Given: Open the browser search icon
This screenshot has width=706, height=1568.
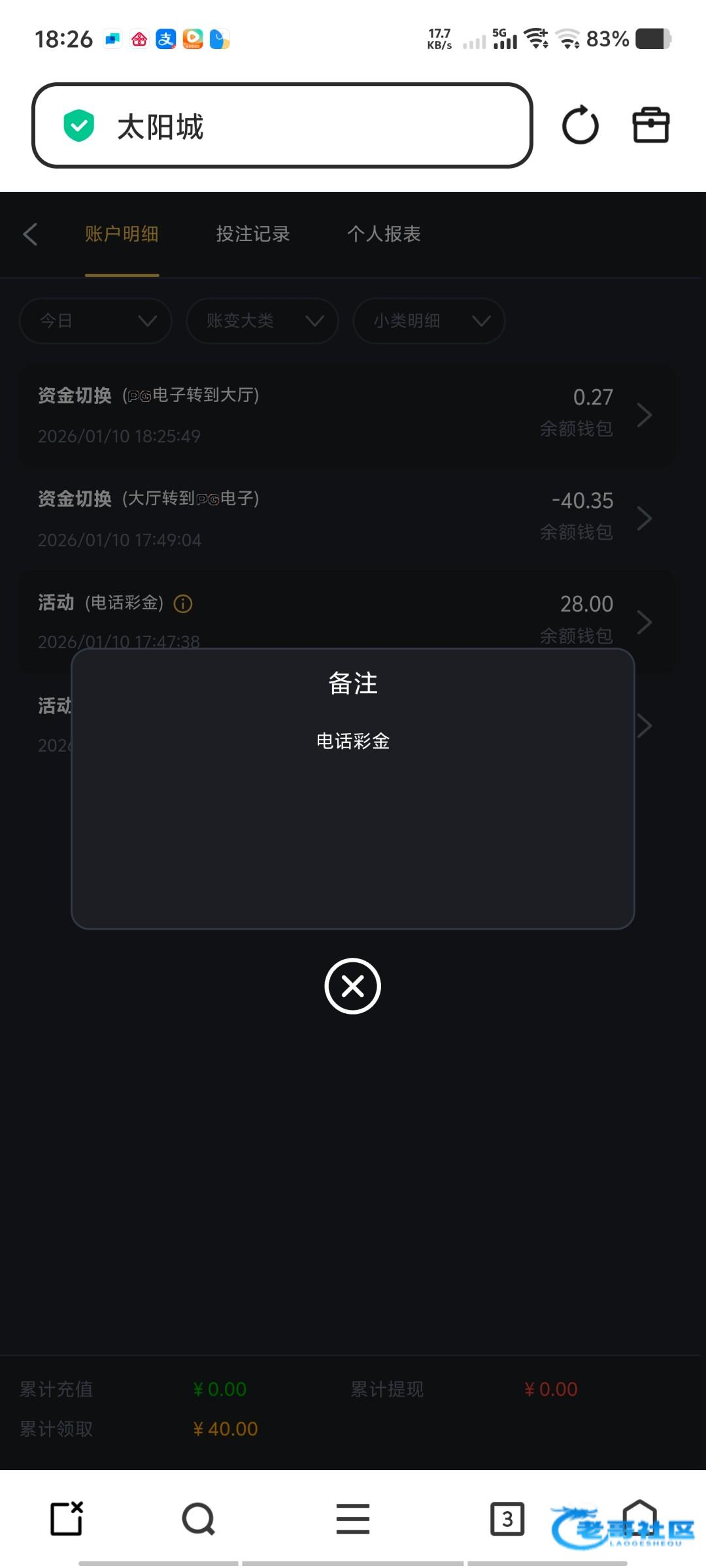Looking at the screenshot, I should click(198, 1518).
